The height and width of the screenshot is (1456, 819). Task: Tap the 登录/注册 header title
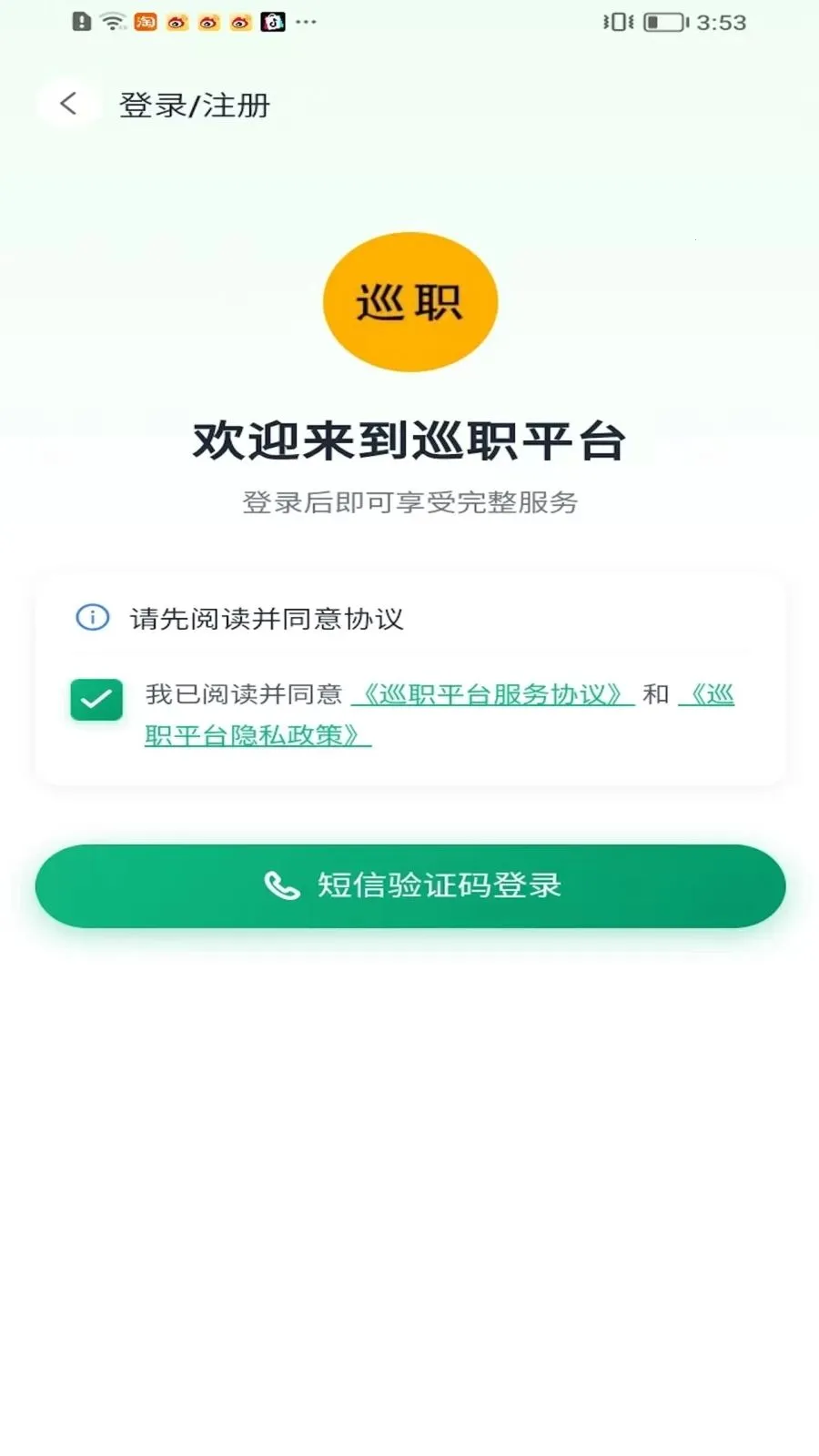194,105
